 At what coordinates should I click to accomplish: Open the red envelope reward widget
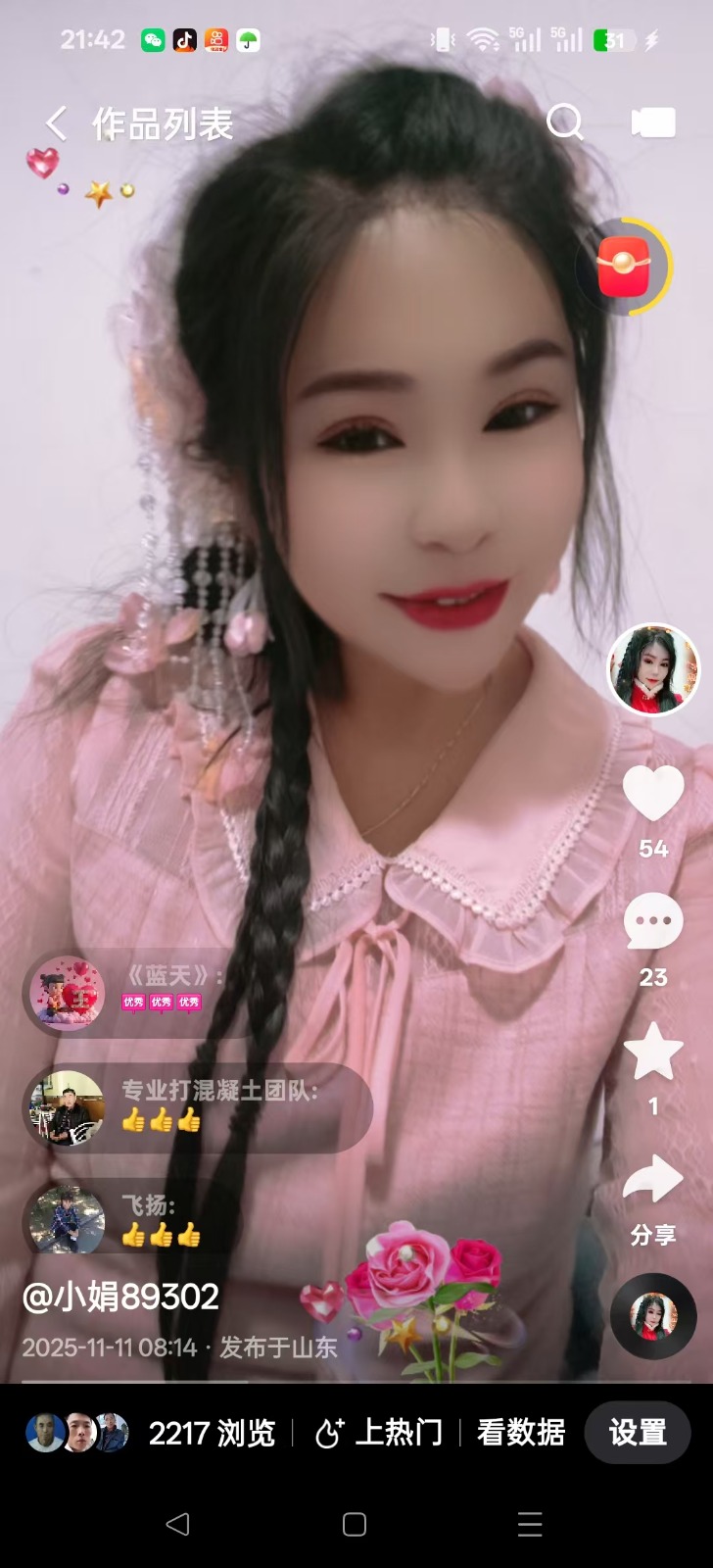pyautogui.click(x=624, y=267)
